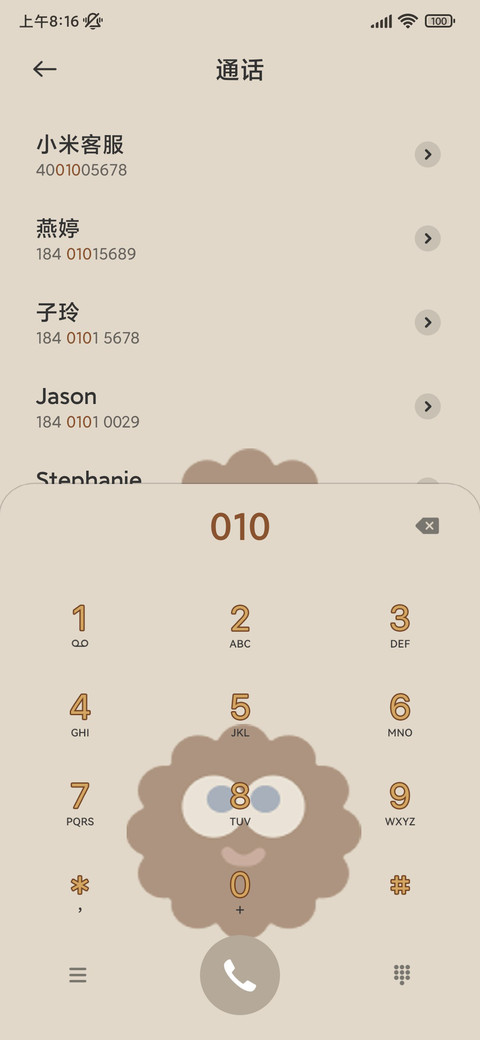Open details arrow for Jason
The height and width of the screenshot is (1040, 480).
point(428,406)
